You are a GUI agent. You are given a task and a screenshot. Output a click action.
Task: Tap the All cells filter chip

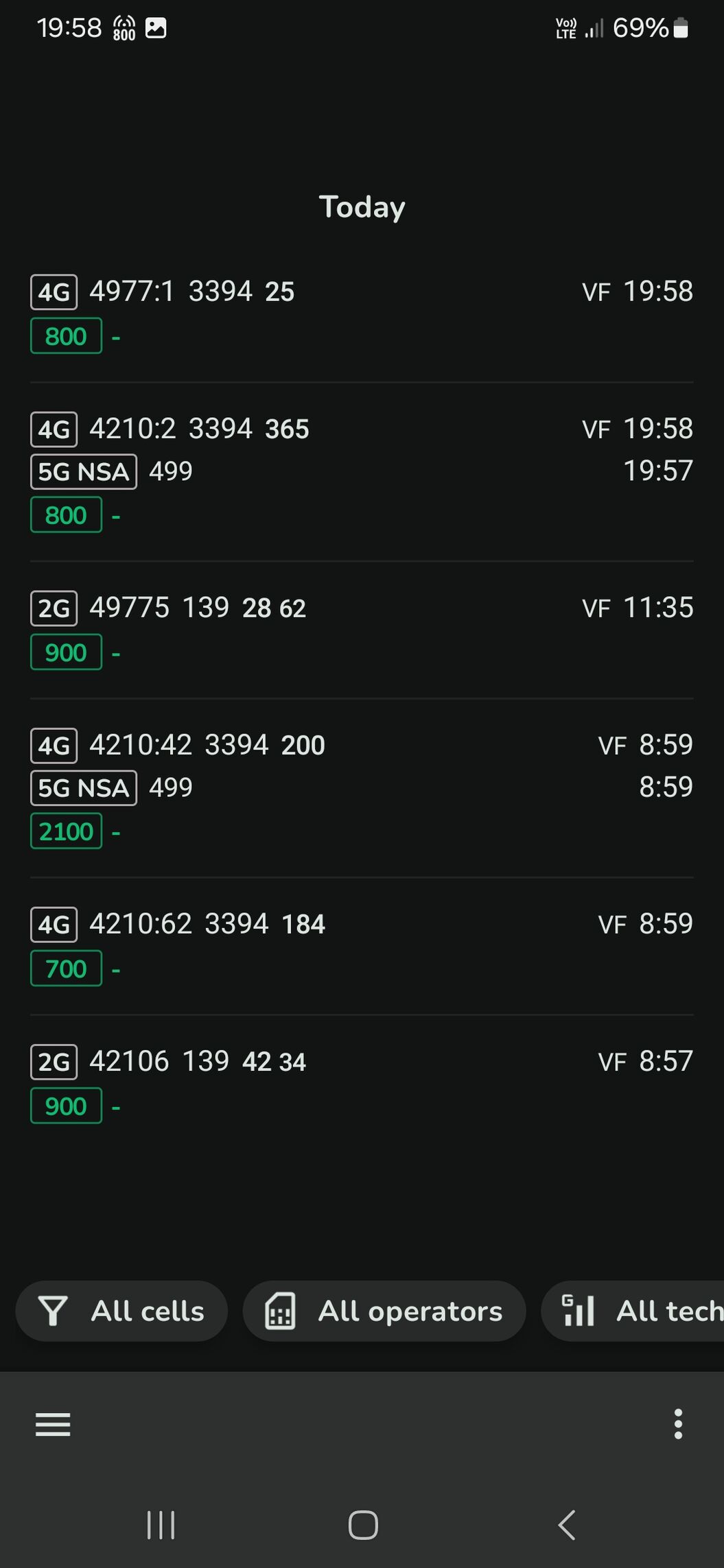(121, 1311)
